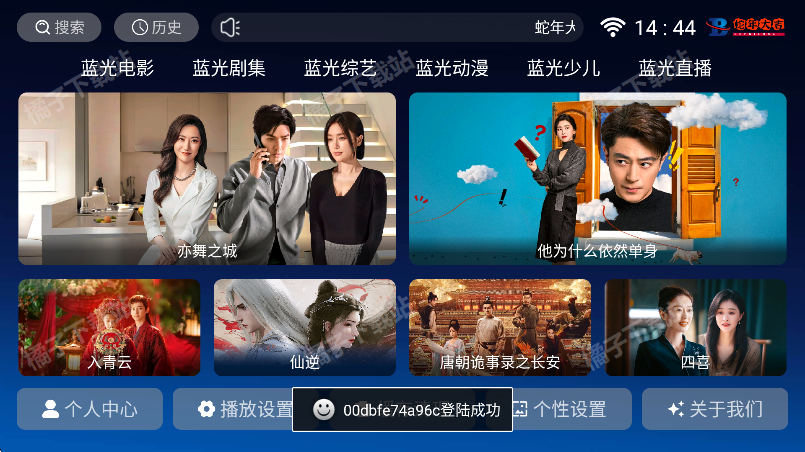Open the 四喜 drama tile
The height and width of the screenshot is (452, 805).
(695, 327)
